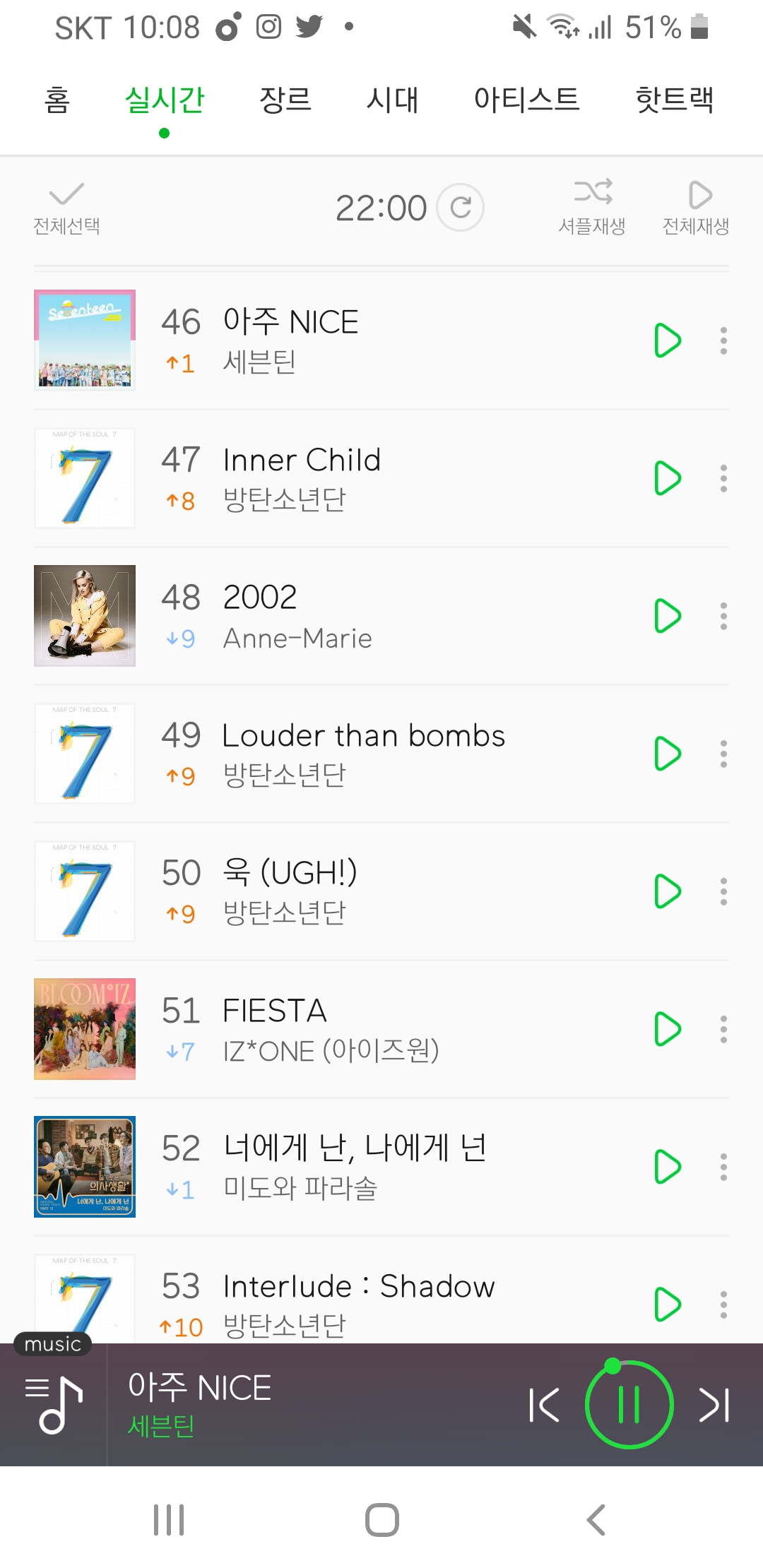Switch to the 장르 tab
The width and height of the screenshot is (763, 1568).
click(285, 100)
